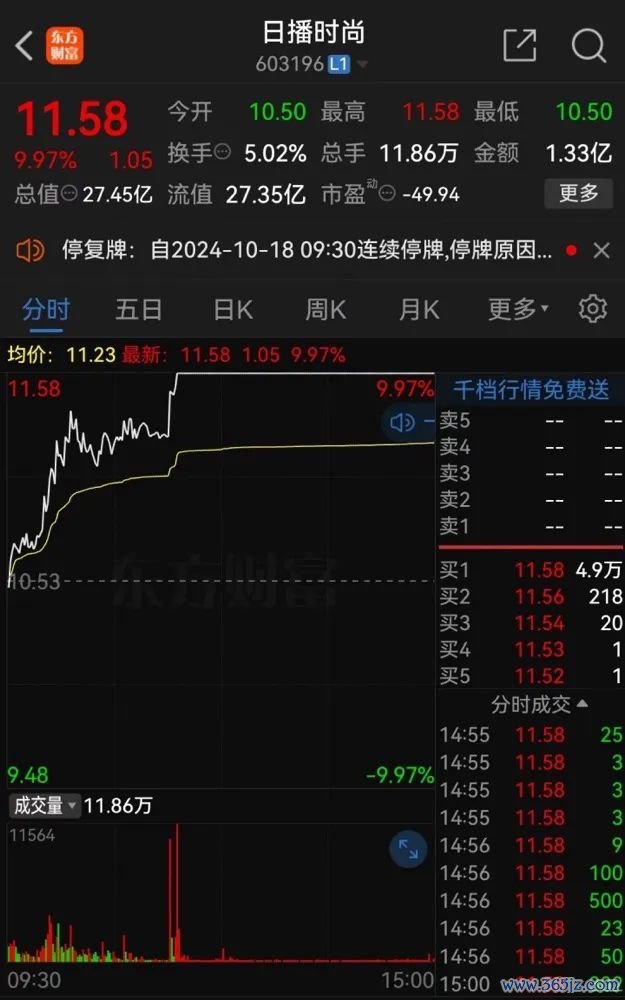Expand the chart to full screen
This screenshot has height=1000, width=625.
408,849
